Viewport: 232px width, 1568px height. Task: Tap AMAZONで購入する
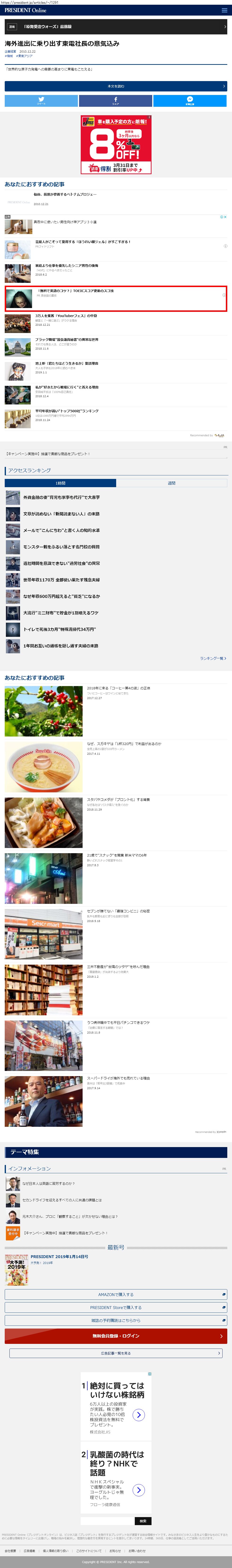[x=116, y=1294]
